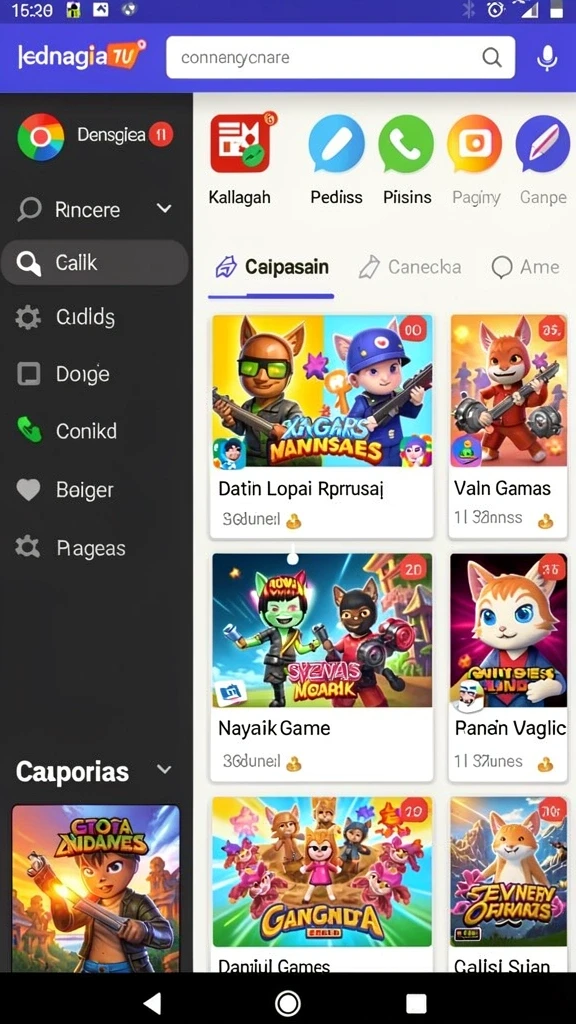Open the Doige menu item

[95, 374]
